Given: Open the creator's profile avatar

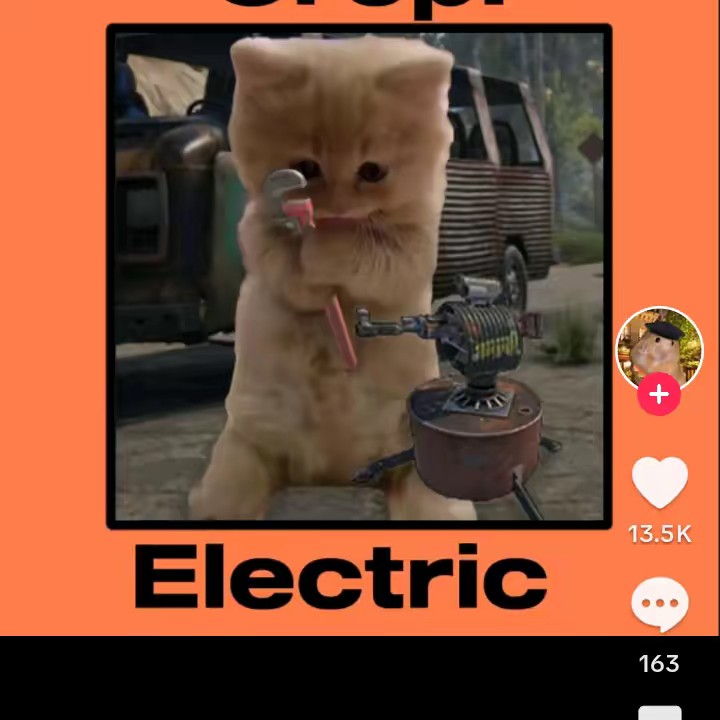Looking at the screenshot, I should tap(659, 347).
